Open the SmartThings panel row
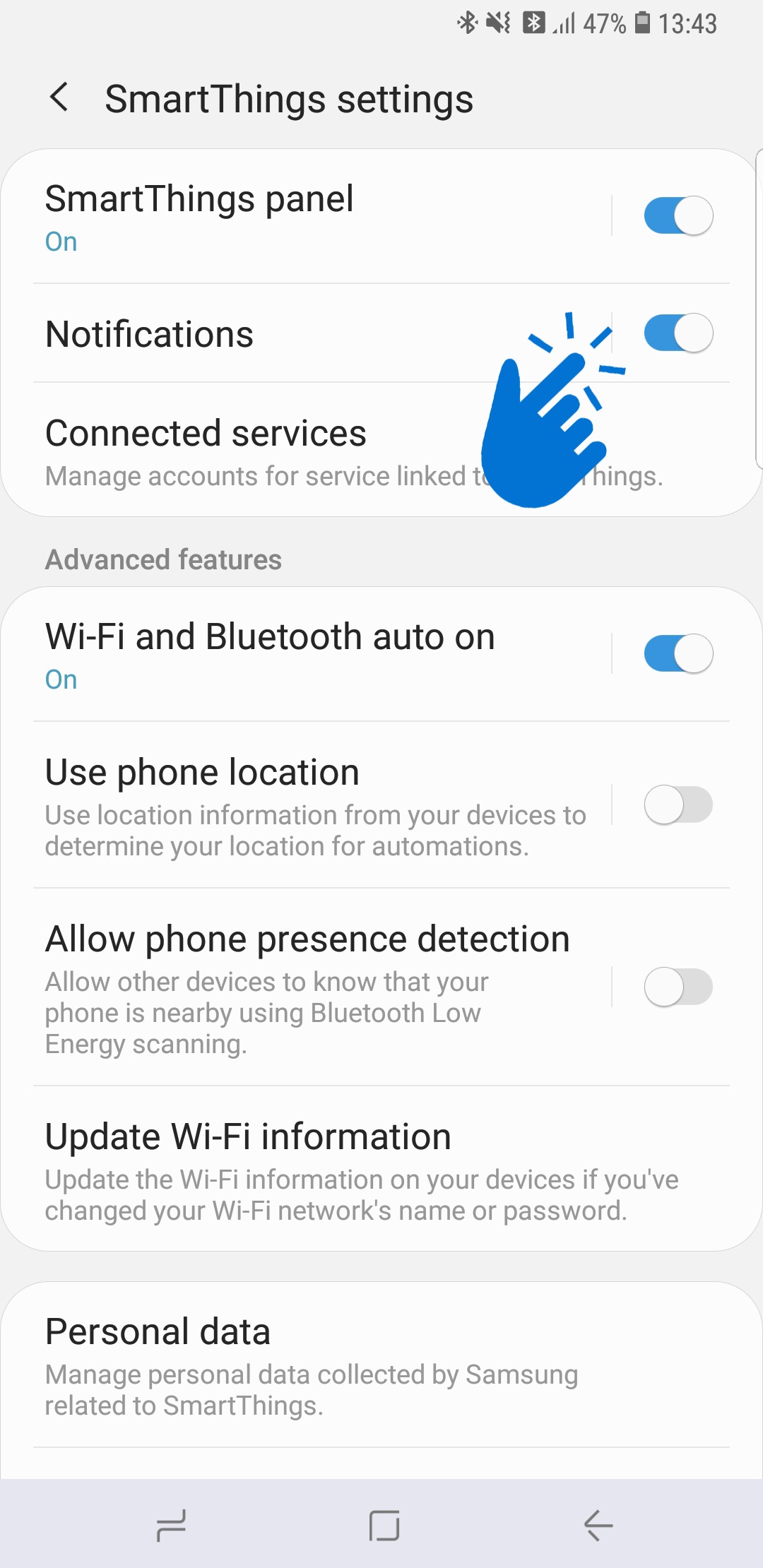Screen dimensions: 763x1568 [321, 216]
